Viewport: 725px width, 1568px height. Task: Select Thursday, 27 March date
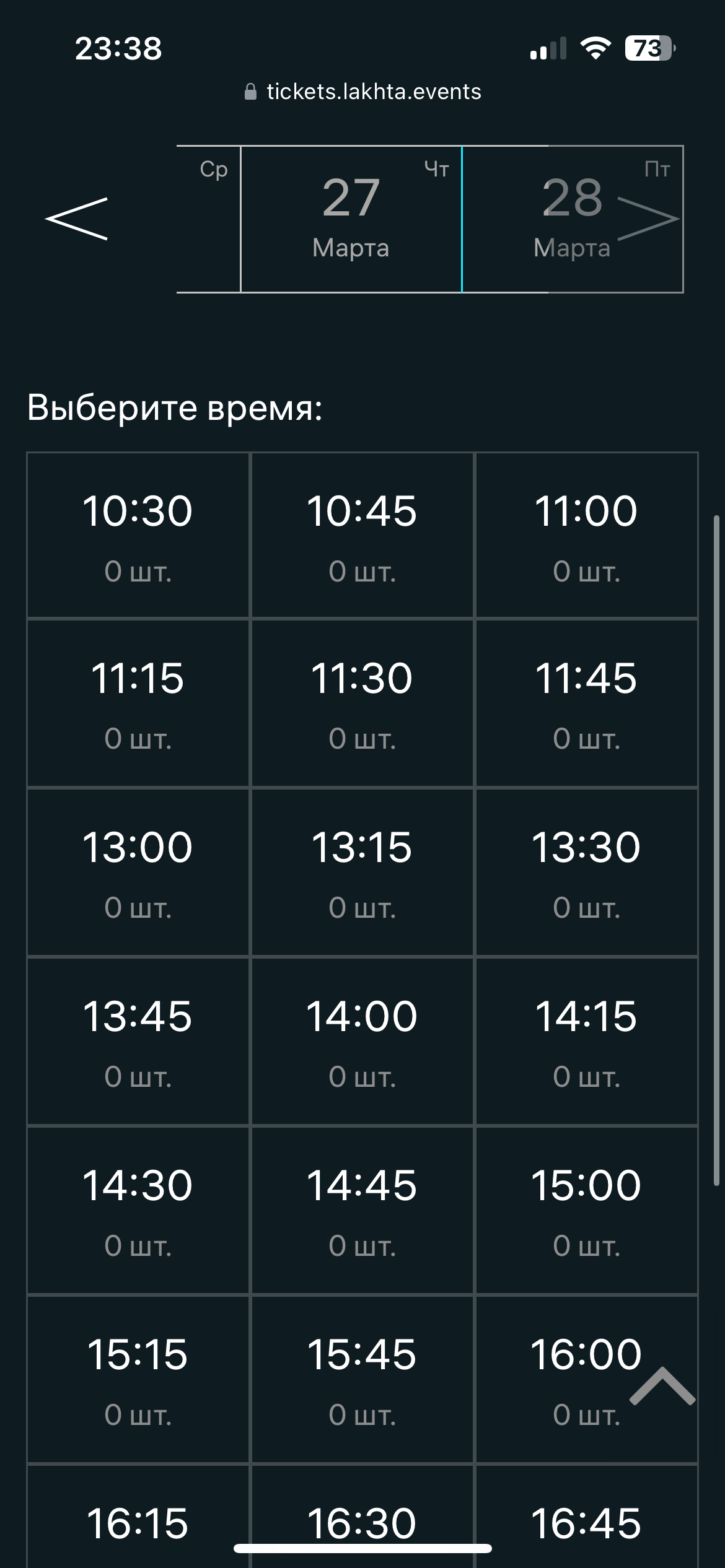351,219
